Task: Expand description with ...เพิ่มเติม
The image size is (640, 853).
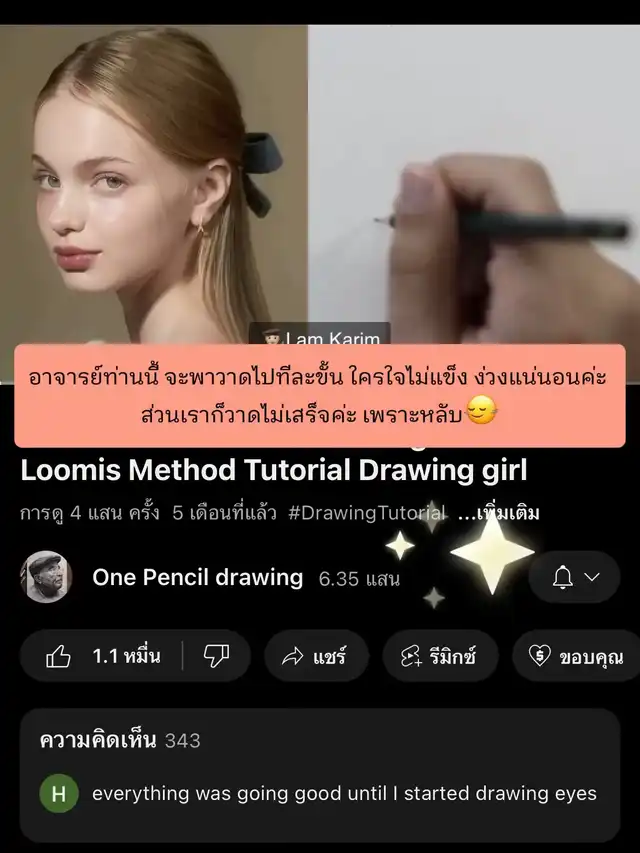Action: [497, 513]
